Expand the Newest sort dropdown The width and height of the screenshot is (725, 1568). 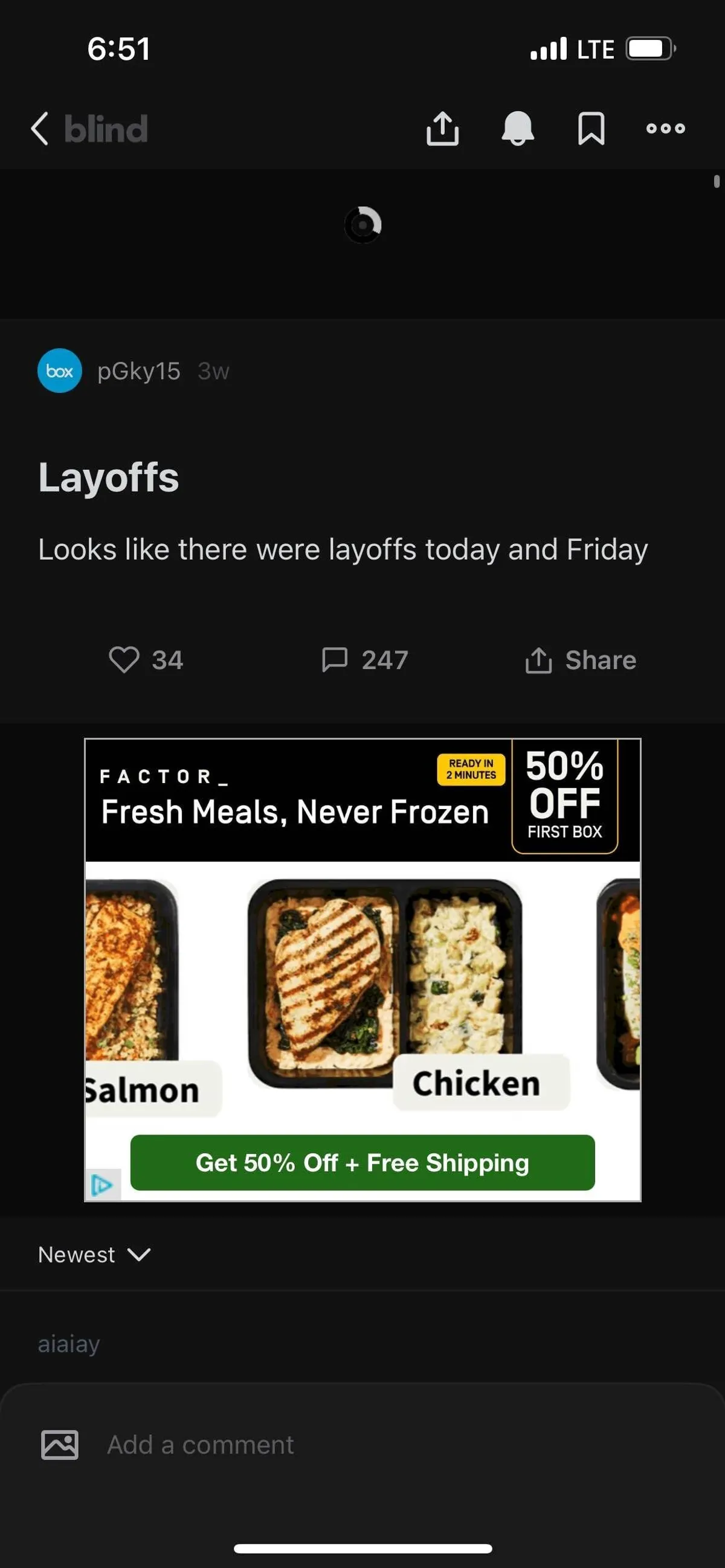(x=94, y=1255)
